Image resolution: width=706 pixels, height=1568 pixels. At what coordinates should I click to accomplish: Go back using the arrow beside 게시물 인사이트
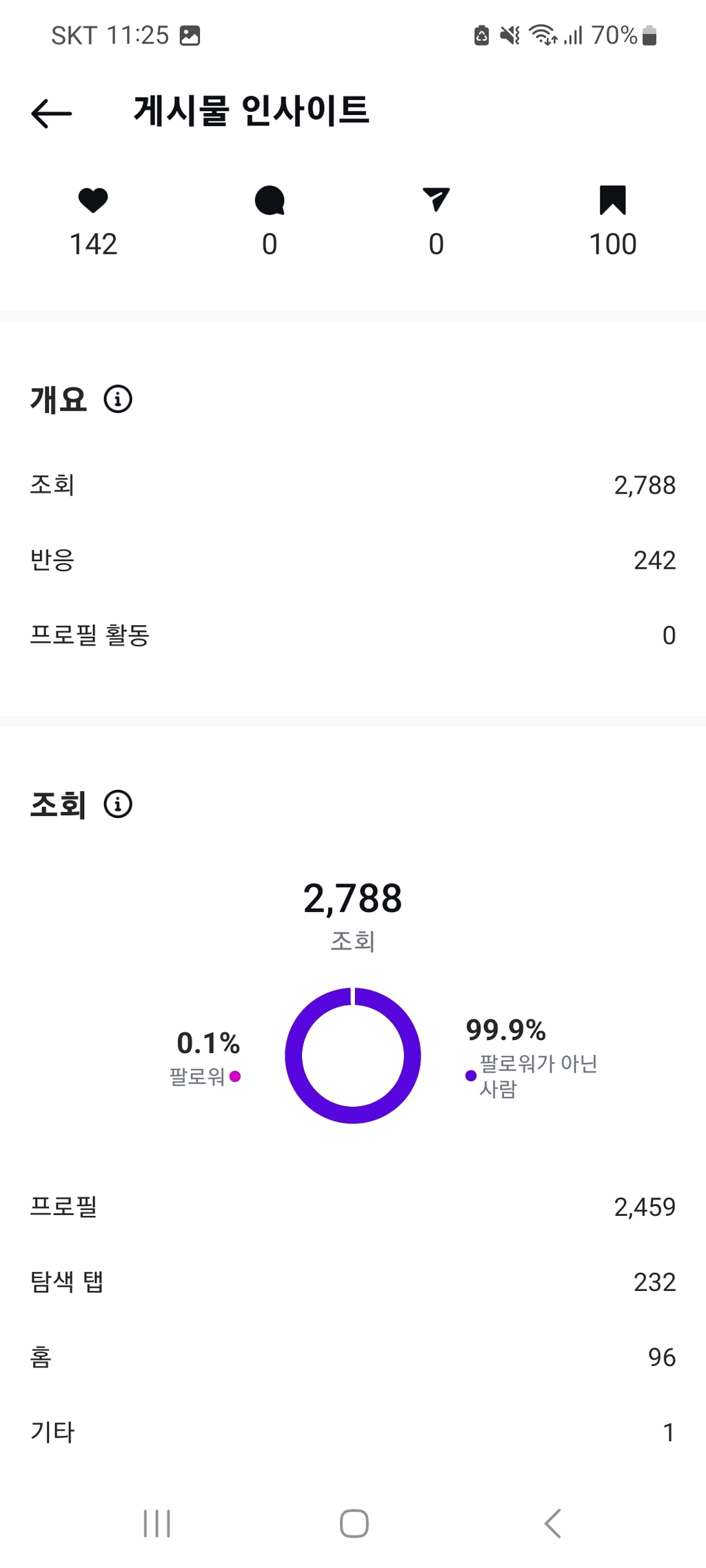tap(52, 113)
